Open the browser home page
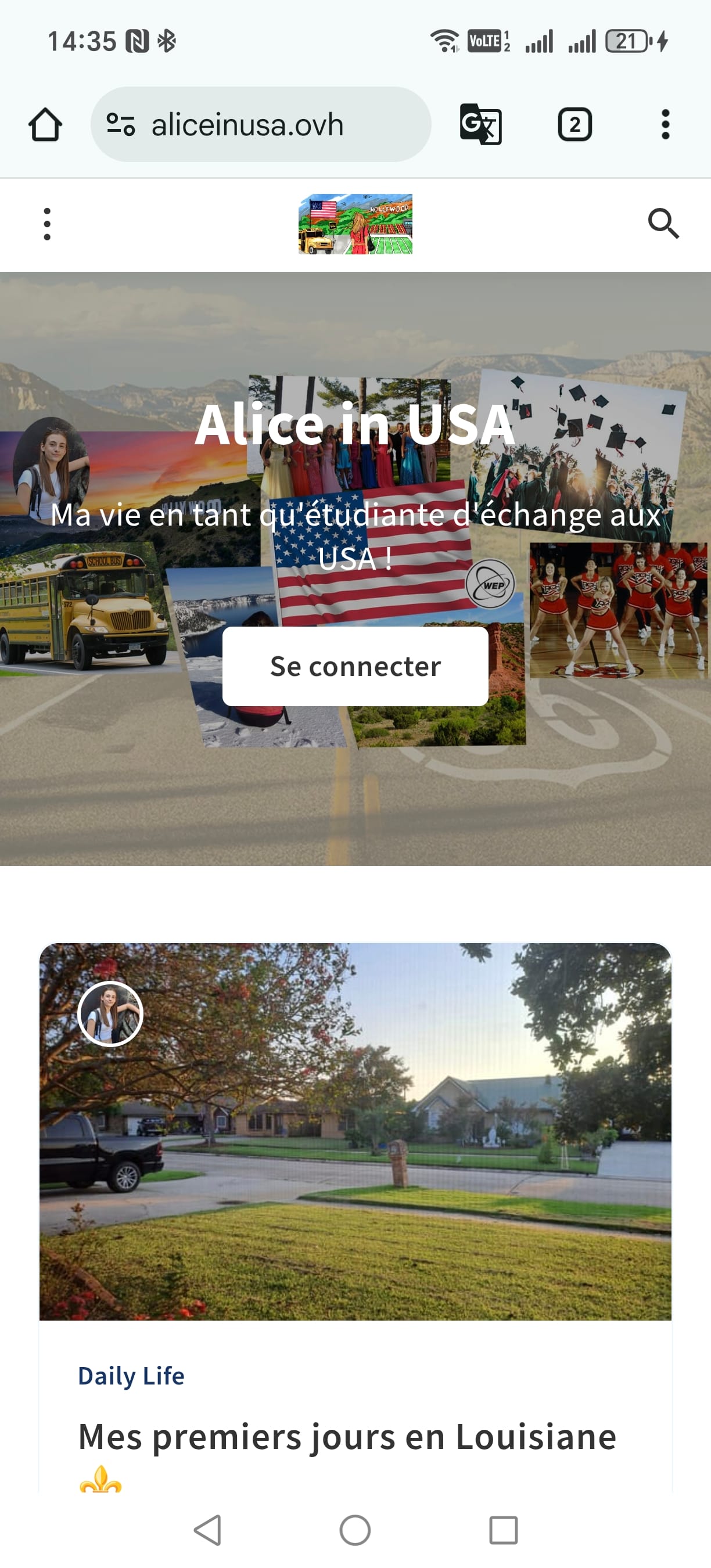This screenshot has height=1568, width=711. 45,125
